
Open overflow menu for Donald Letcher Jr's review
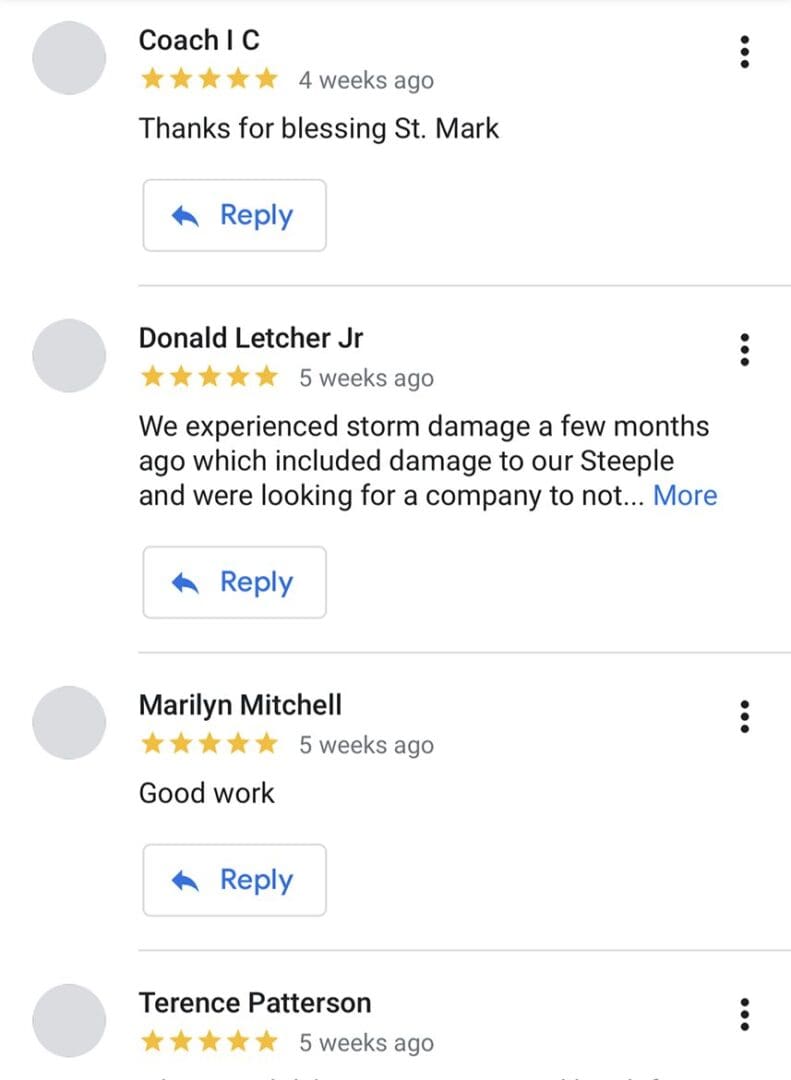[x=744, y=350]
